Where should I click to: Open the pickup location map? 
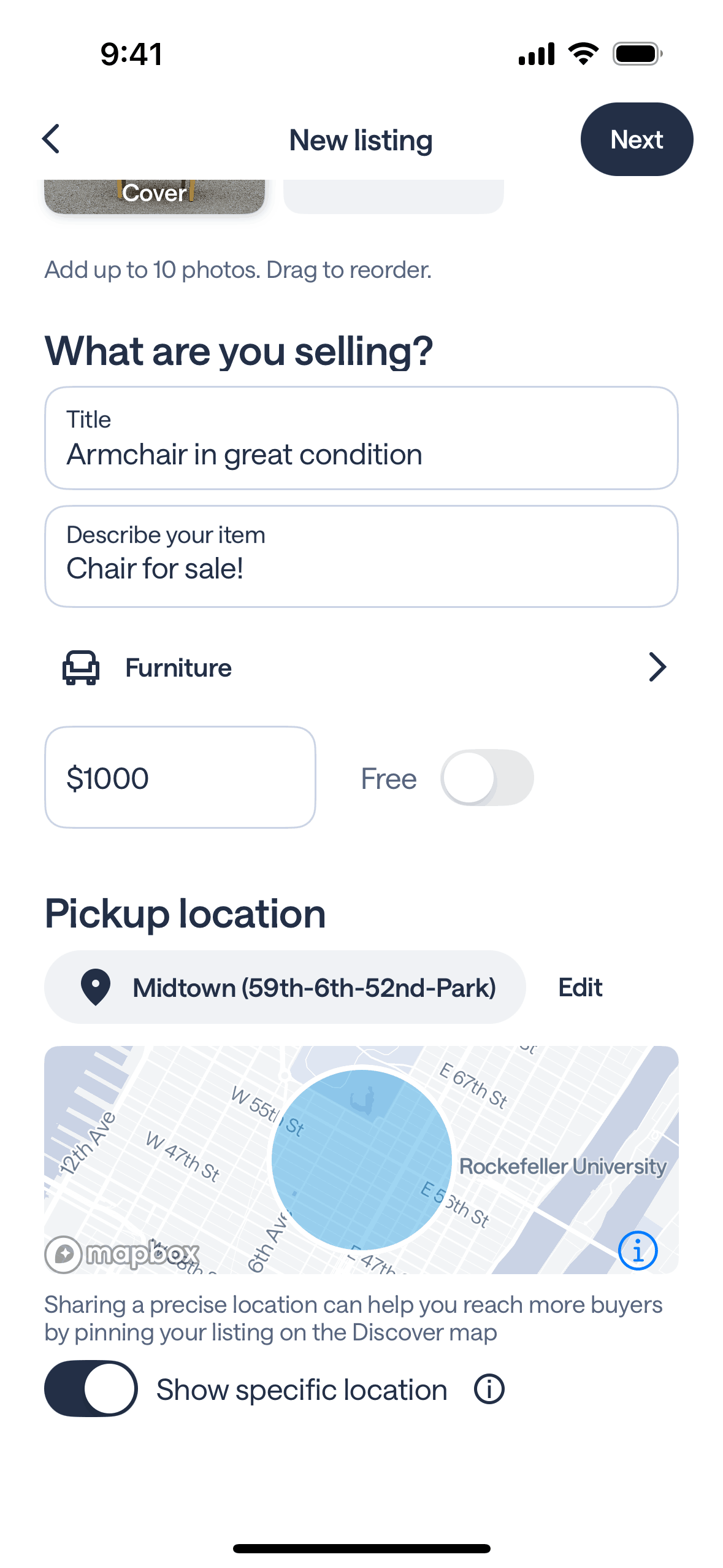pyautogui.click(x=361, y=1159)
